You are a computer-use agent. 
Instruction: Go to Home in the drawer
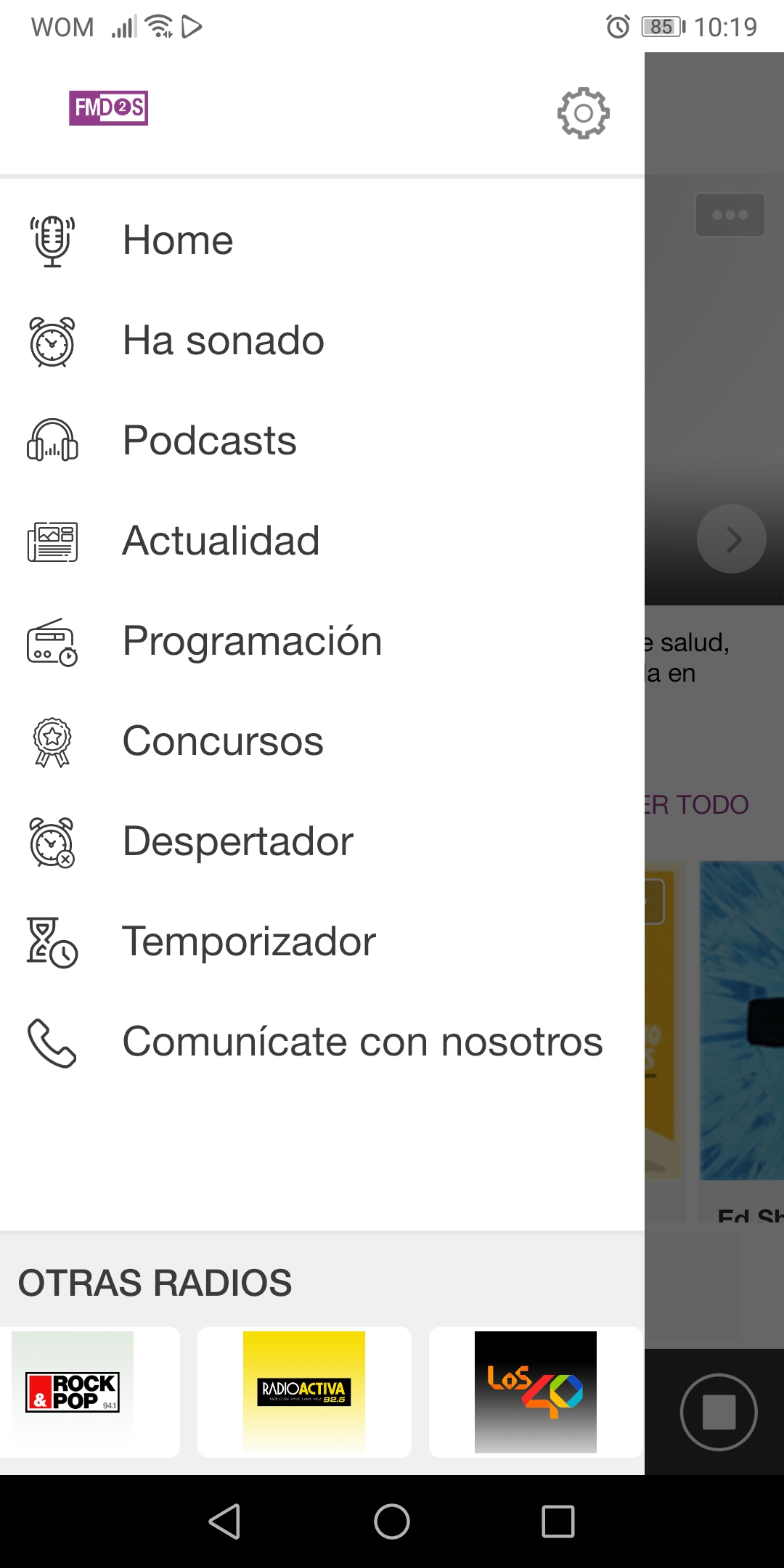click(178, 240)
